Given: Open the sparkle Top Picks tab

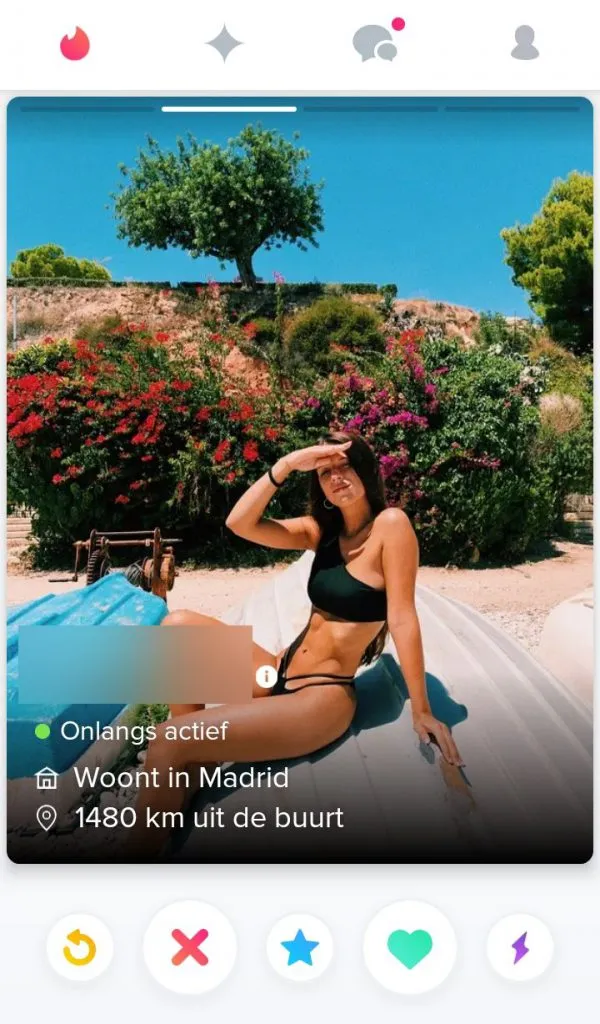Looking at the screenshot, I should click(x=224, y=43).
